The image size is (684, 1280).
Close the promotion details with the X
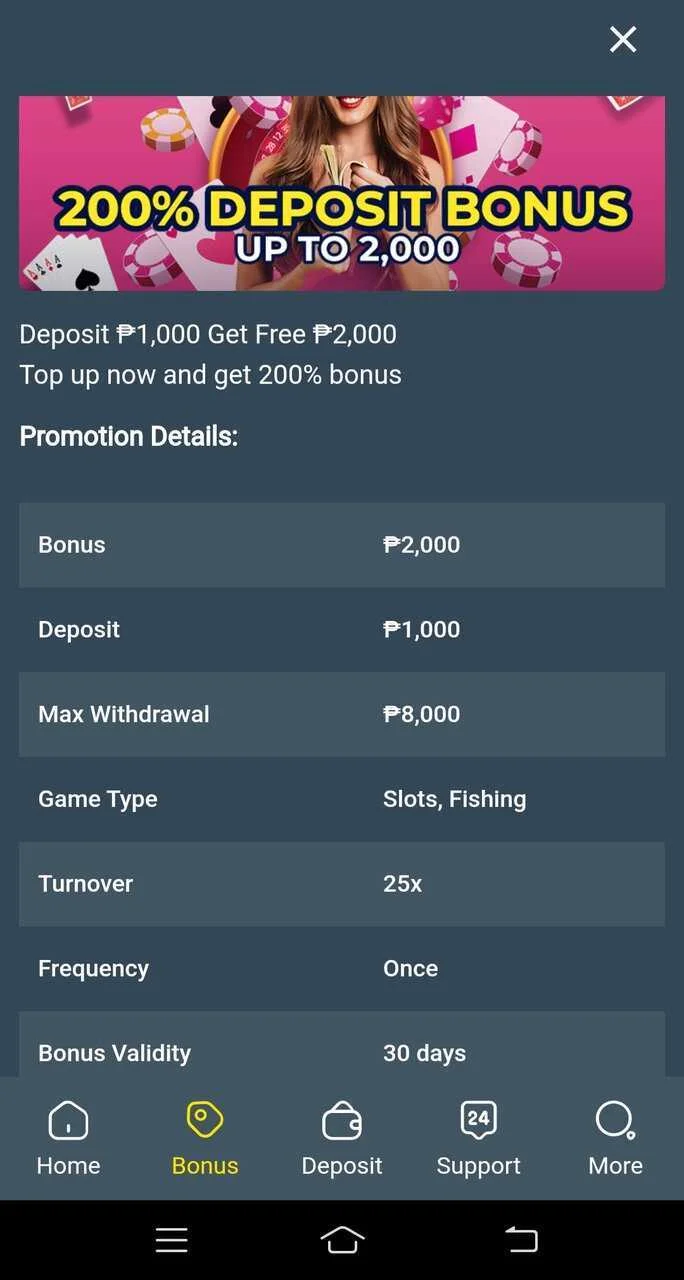[x=623, y=40]
